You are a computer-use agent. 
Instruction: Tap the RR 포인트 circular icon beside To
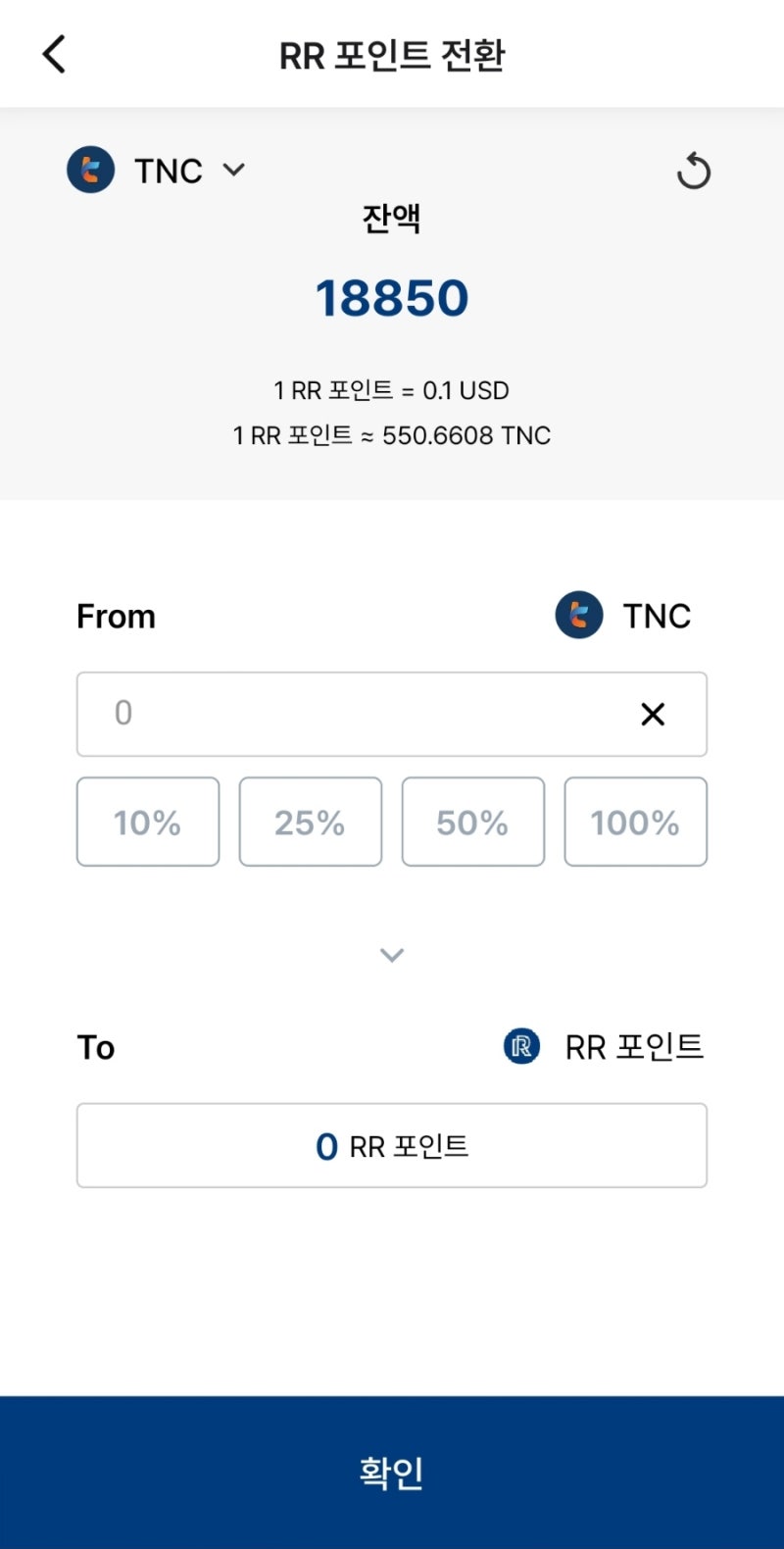520,1046
